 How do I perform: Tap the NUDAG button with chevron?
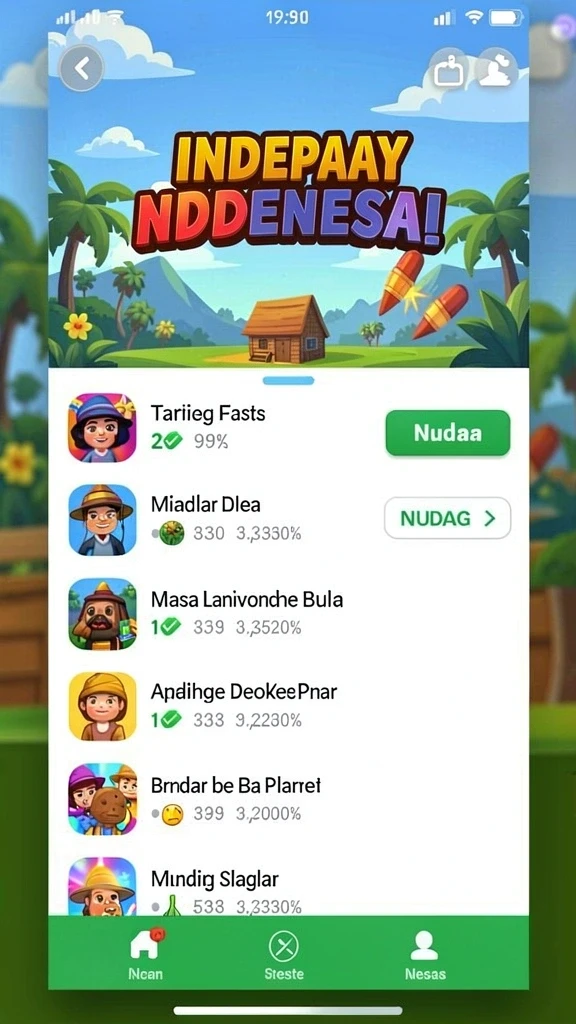447,518
